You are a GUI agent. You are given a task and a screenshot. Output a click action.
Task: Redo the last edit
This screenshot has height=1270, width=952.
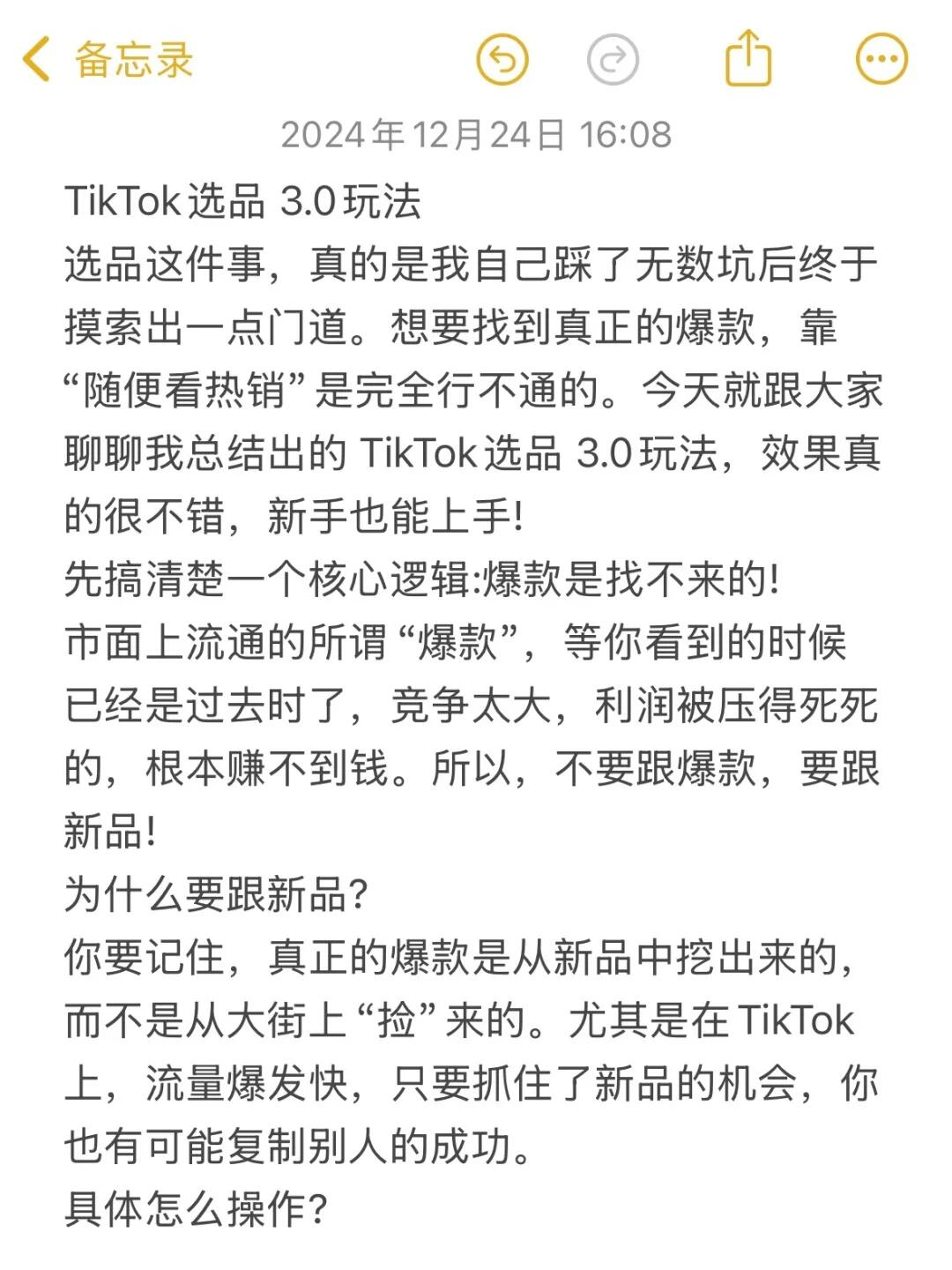(x=613, y=60)
